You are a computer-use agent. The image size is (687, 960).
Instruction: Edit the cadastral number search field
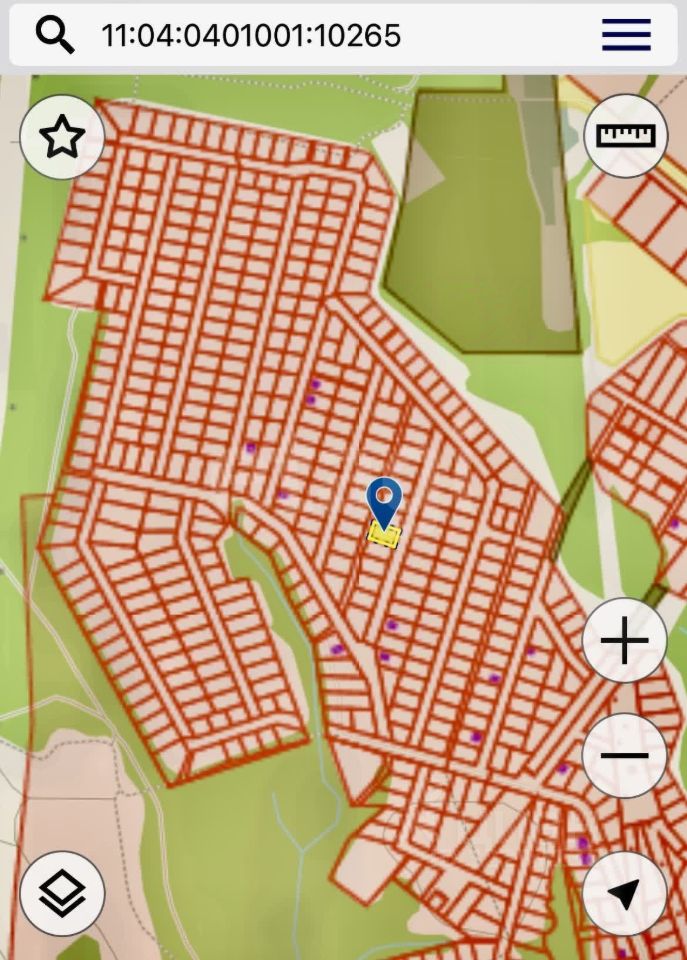click(300, 36)
